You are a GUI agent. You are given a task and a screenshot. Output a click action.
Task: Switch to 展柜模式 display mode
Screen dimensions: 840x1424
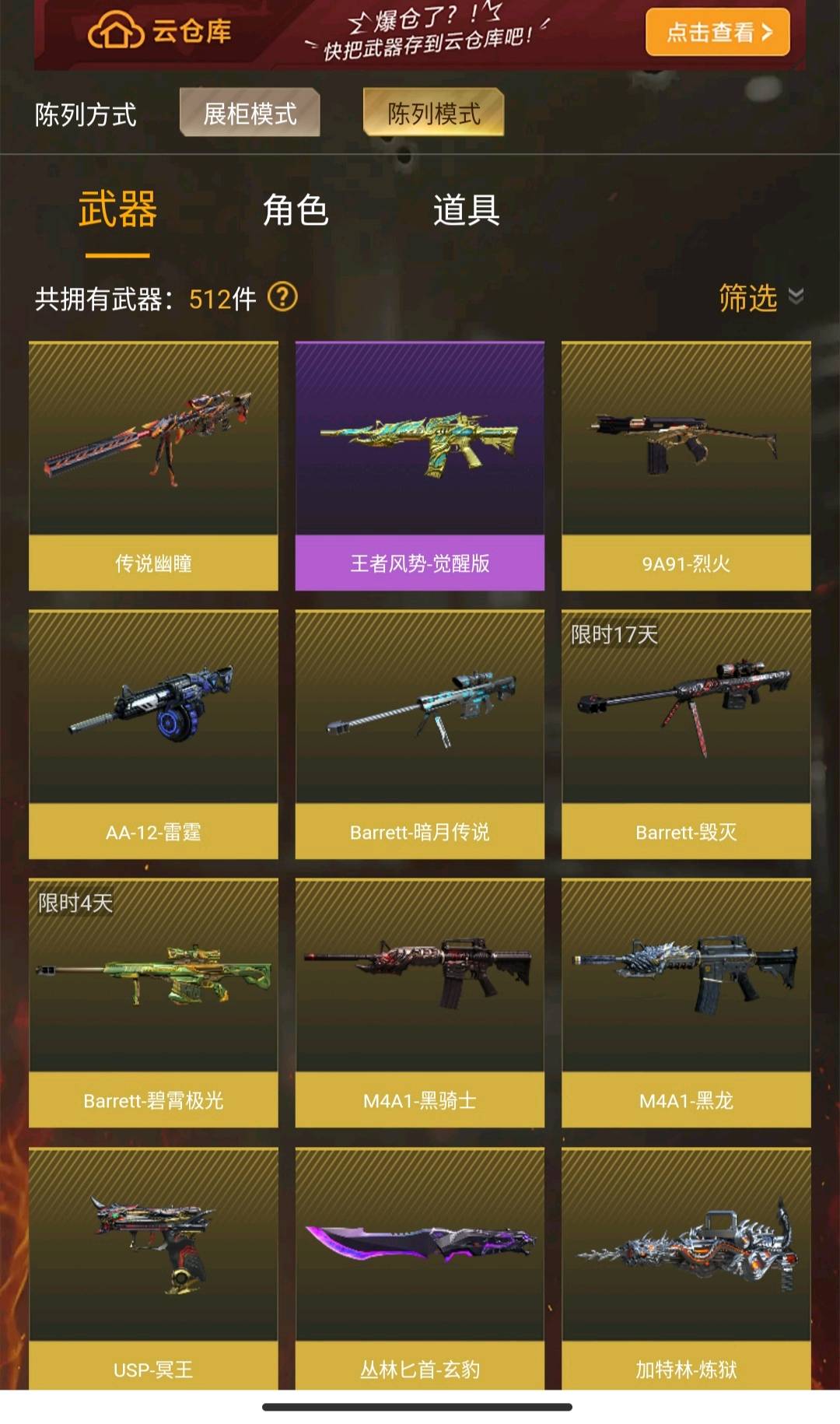(250, 113)
